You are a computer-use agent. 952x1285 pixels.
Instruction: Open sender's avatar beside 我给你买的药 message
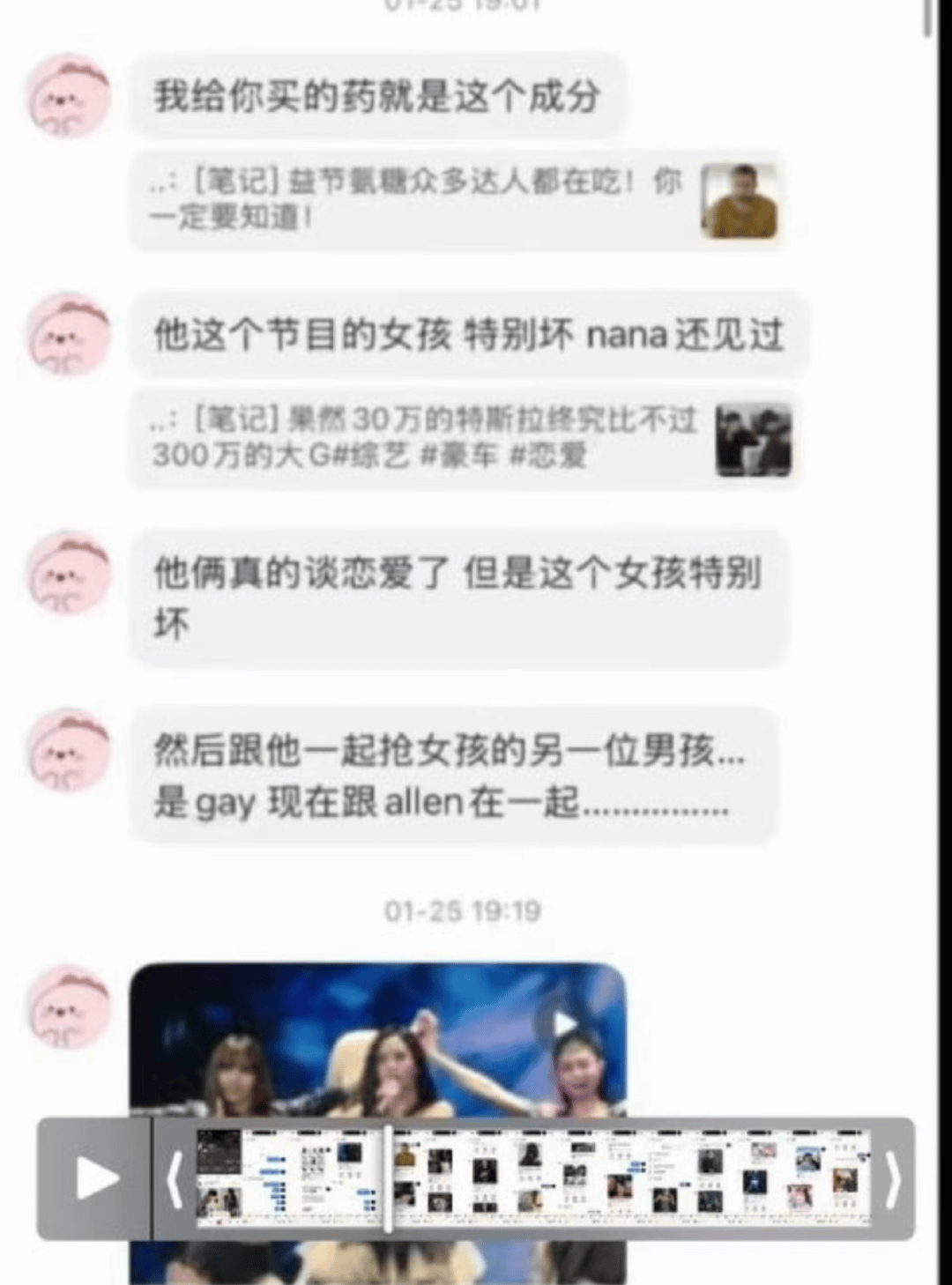(69, 96)
